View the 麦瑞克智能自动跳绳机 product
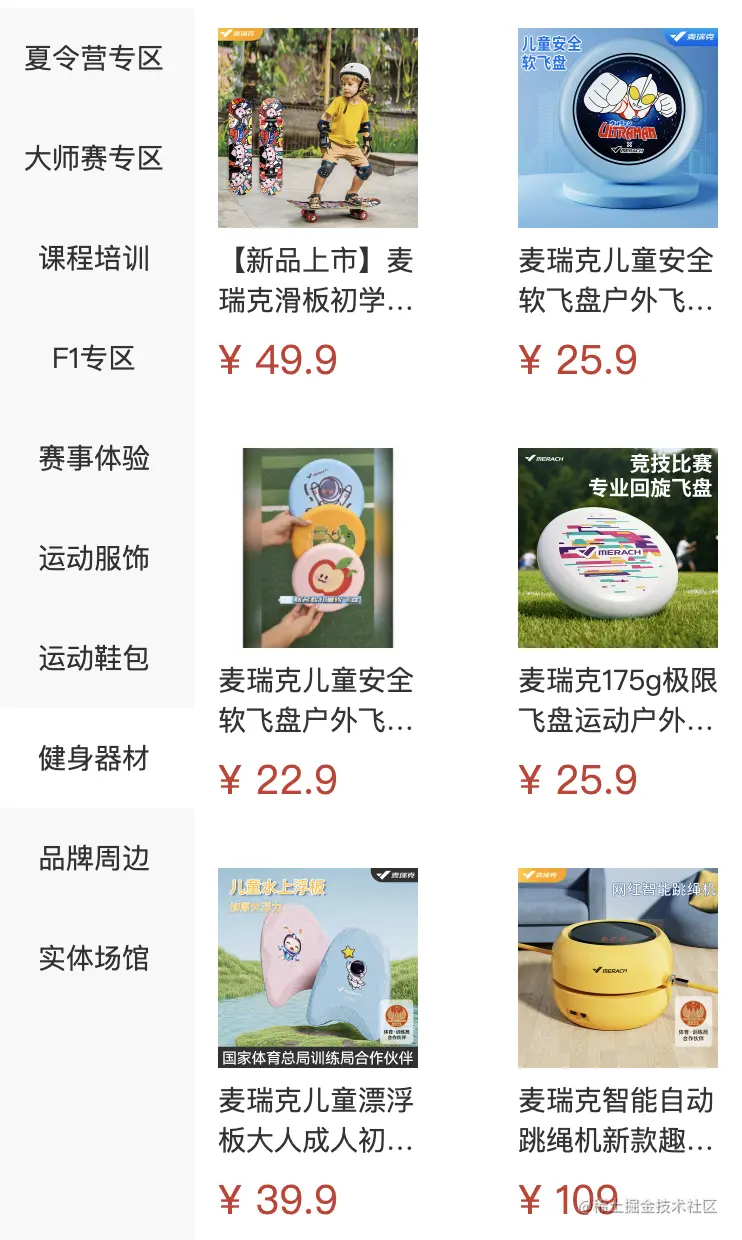This screenshot has width=742, height=1240. tap(617, 968)
